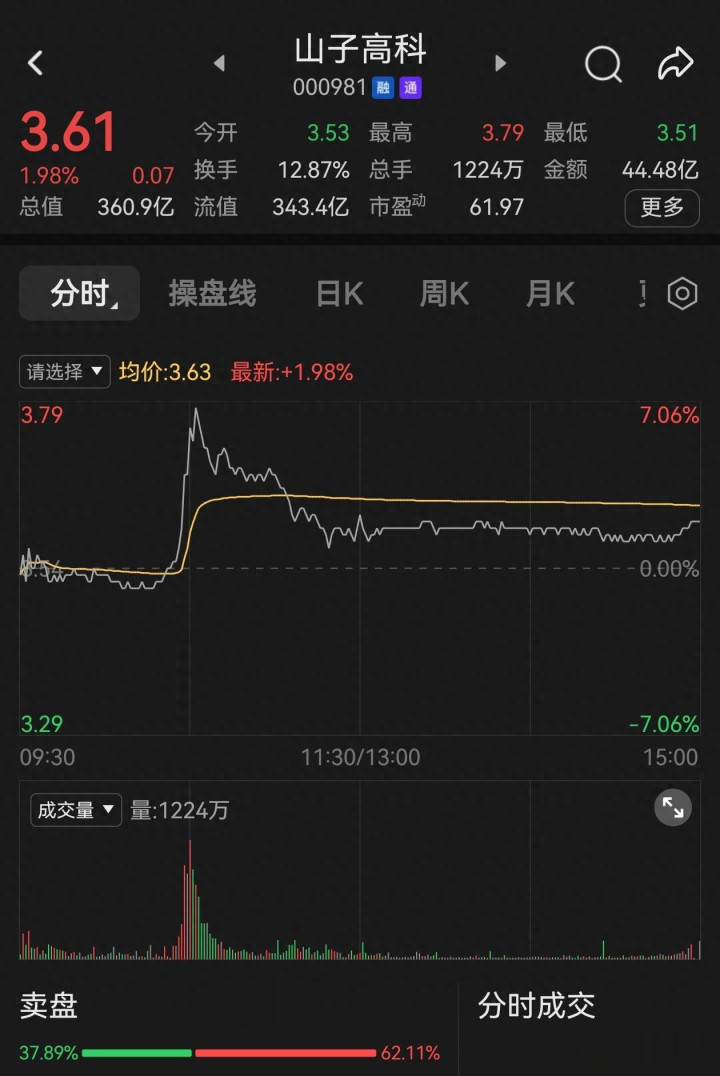Open the 分时成交 section
The image size is (720, 1076).
tap(536, 1006)
